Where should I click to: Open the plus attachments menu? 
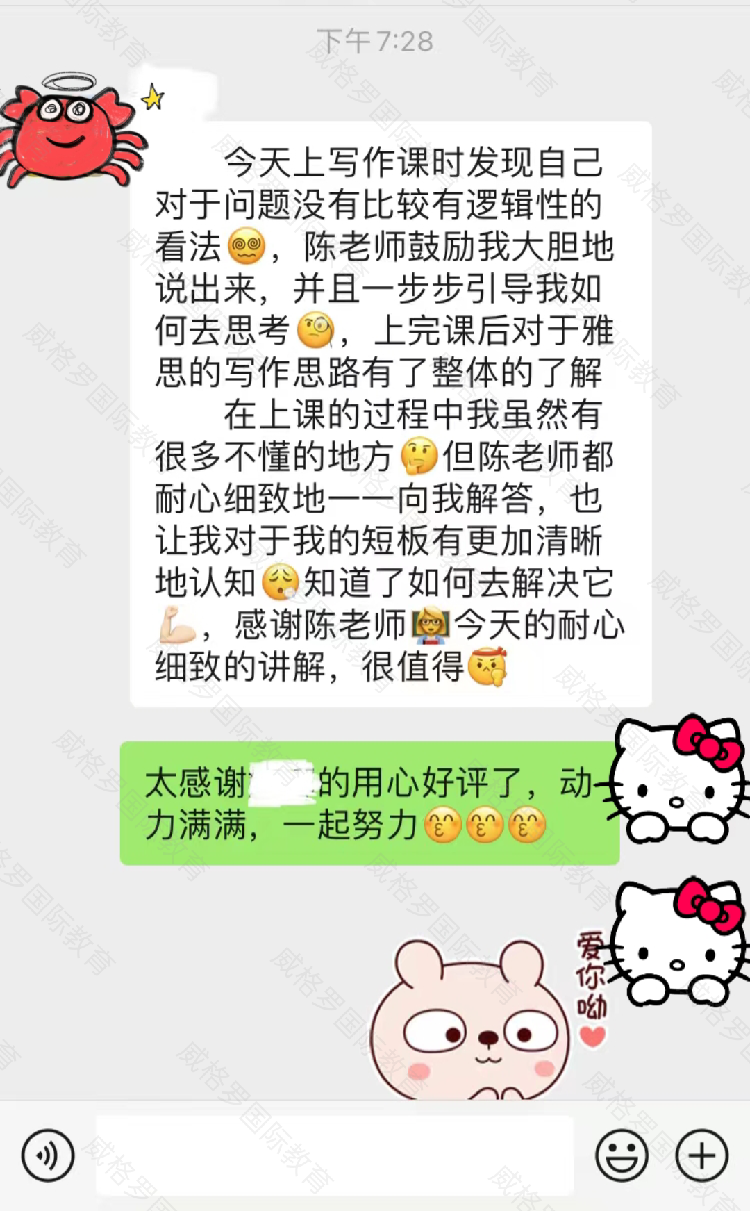[701, 1157]
